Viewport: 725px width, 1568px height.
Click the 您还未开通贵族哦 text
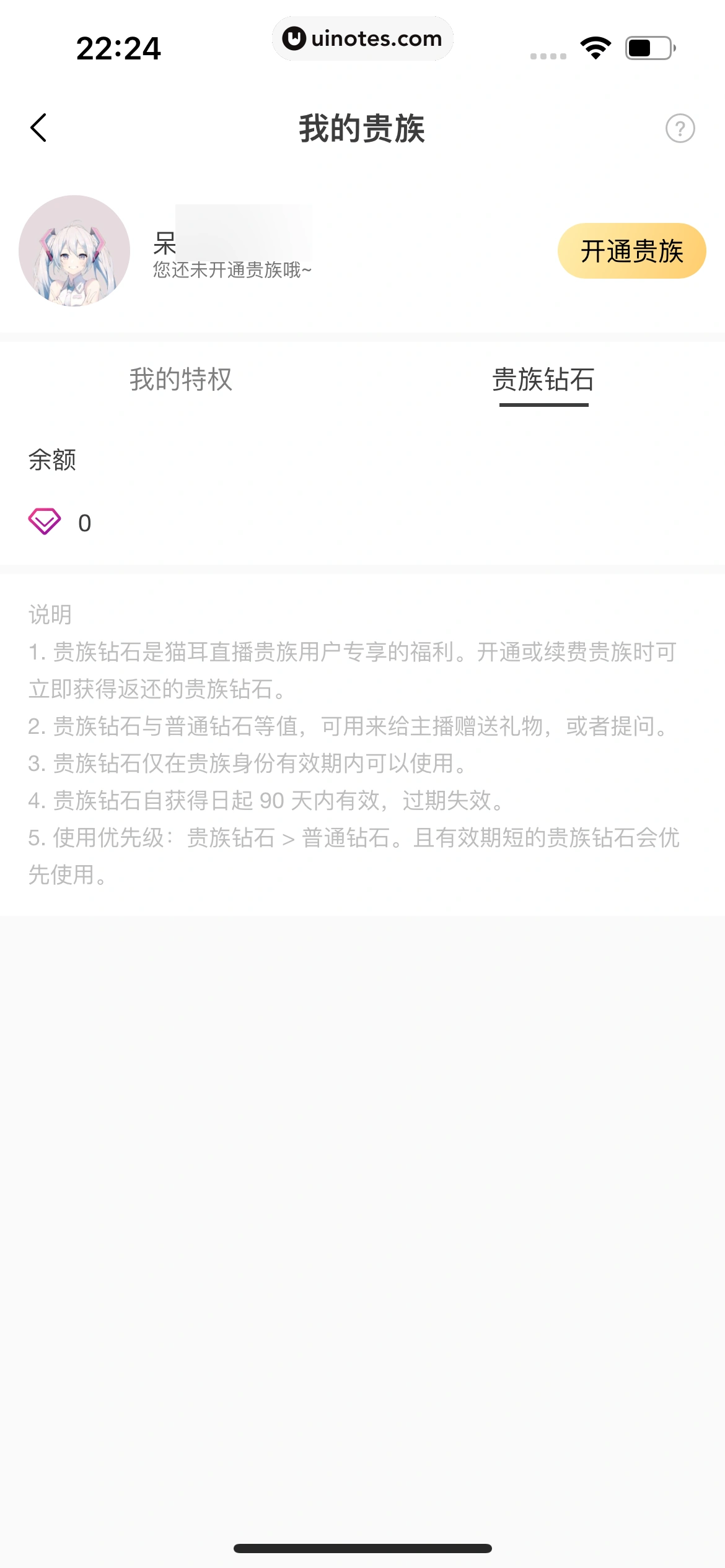pos(231,271)
